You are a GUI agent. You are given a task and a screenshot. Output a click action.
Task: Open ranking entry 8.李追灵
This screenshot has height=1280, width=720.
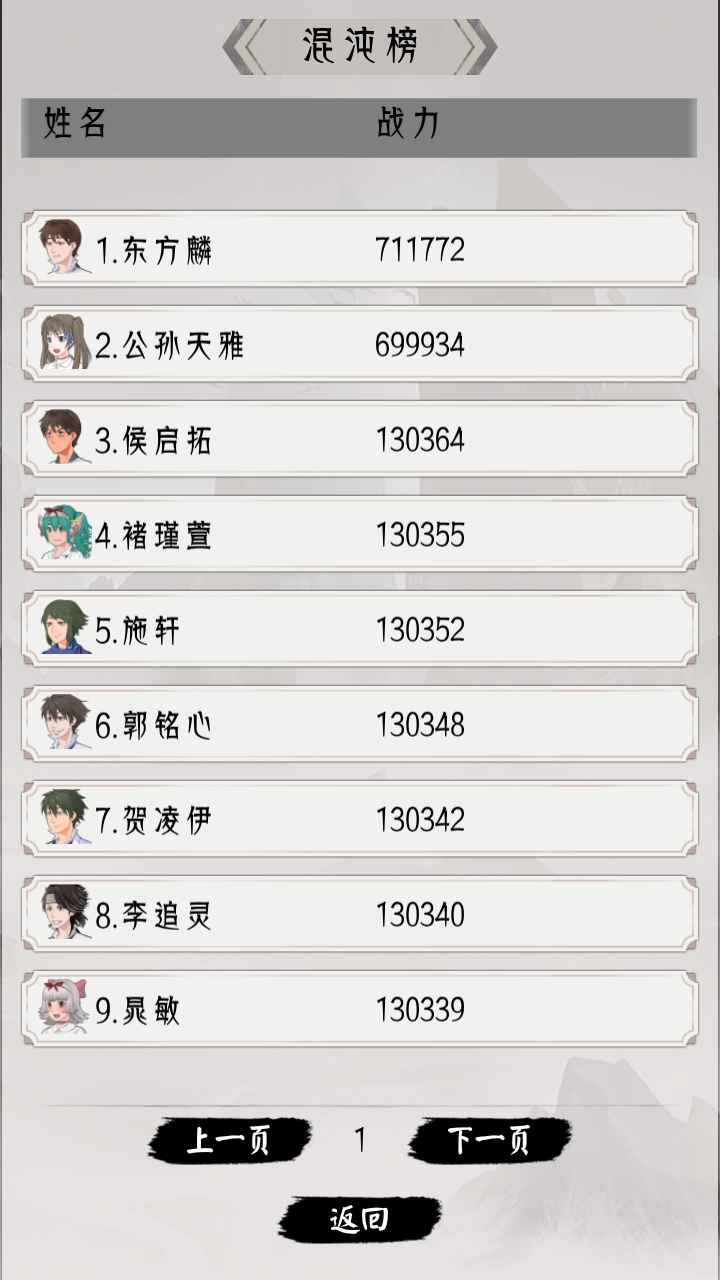[359, 915]
